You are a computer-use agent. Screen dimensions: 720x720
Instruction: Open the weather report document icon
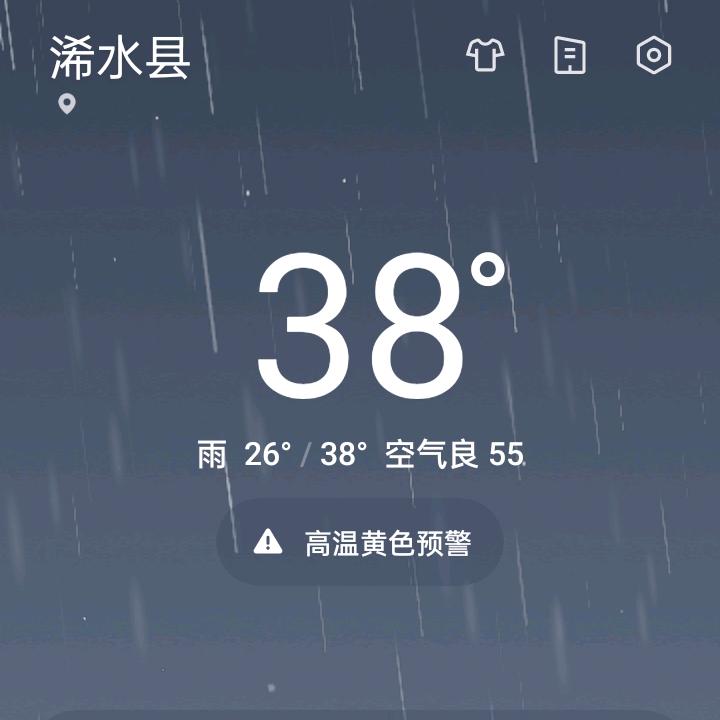click(570, 56)
